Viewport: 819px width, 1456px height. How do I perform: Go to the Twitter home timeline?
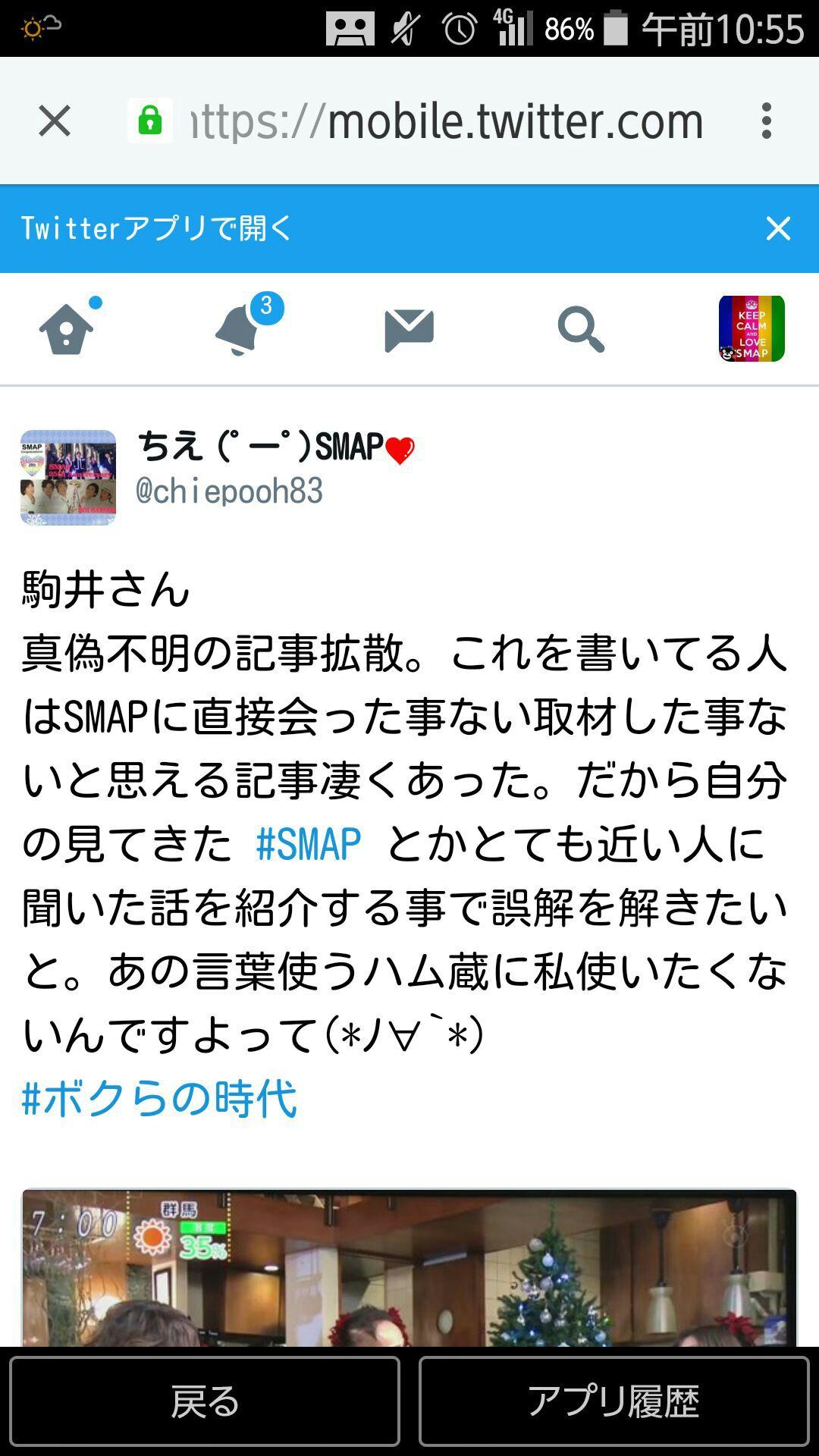67,329
